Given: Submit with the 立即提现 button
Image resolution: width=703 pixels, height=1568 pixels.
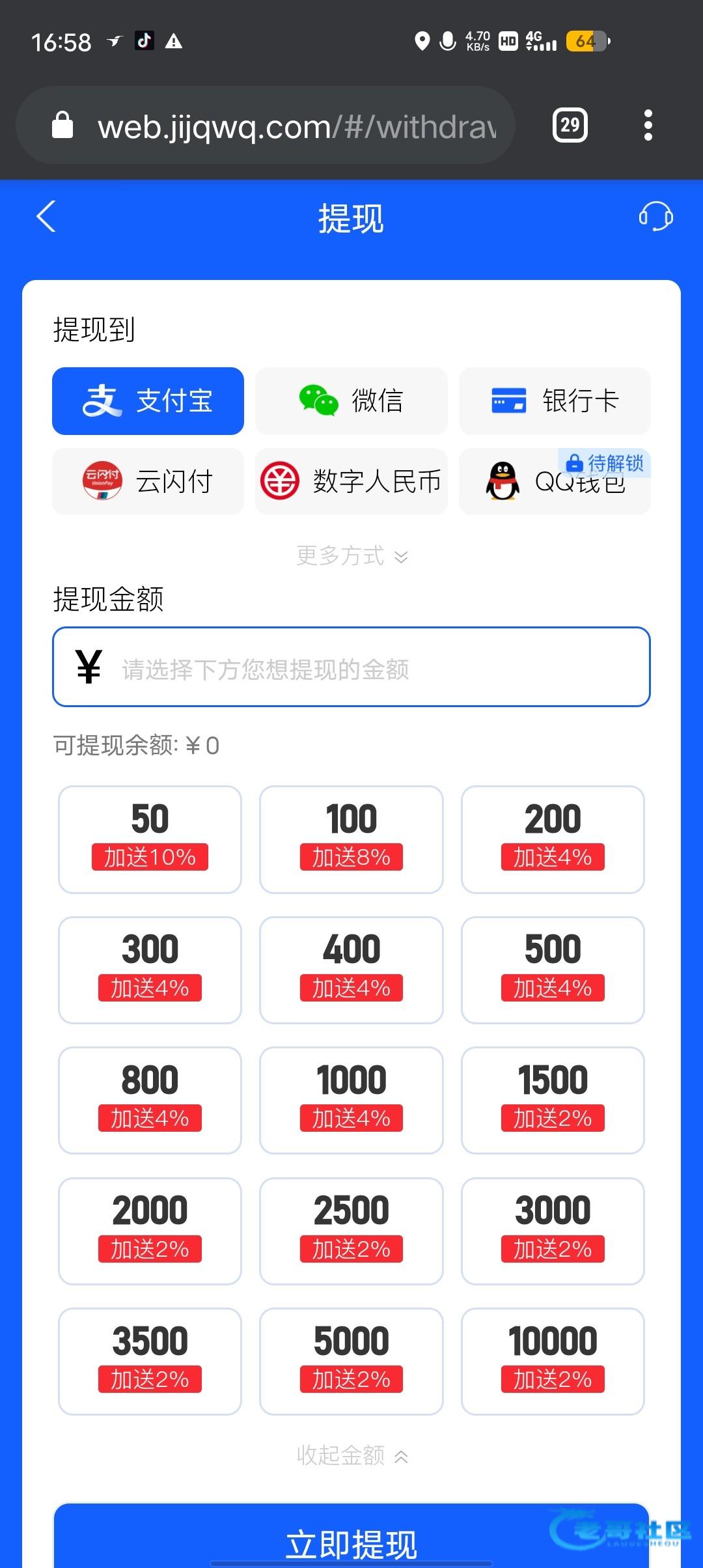Looking at the screenshot, I should pos(351,1542).
